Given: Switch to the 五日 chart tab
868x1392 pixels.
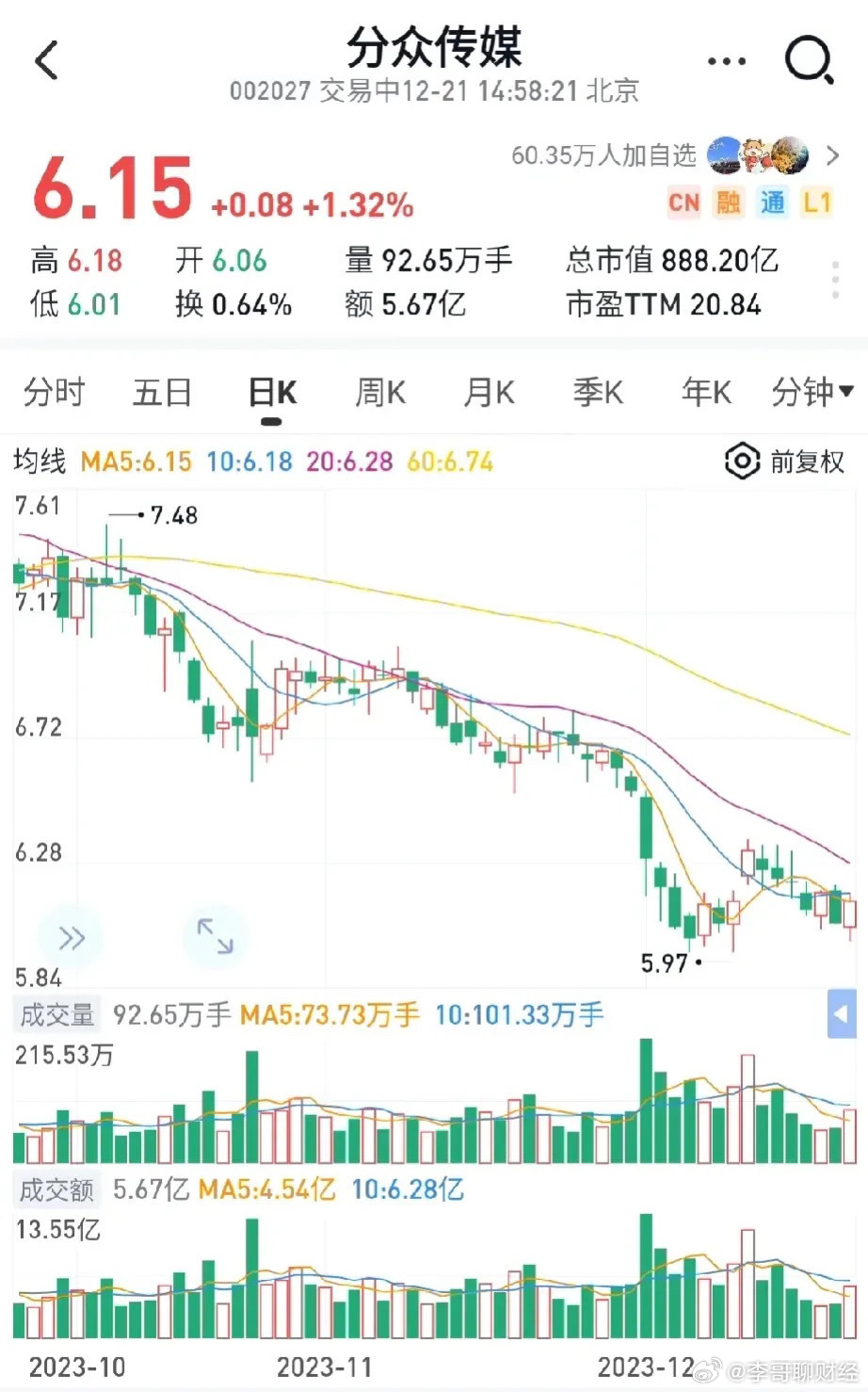Looking at the screenshot, I should [x=162, y=392].
